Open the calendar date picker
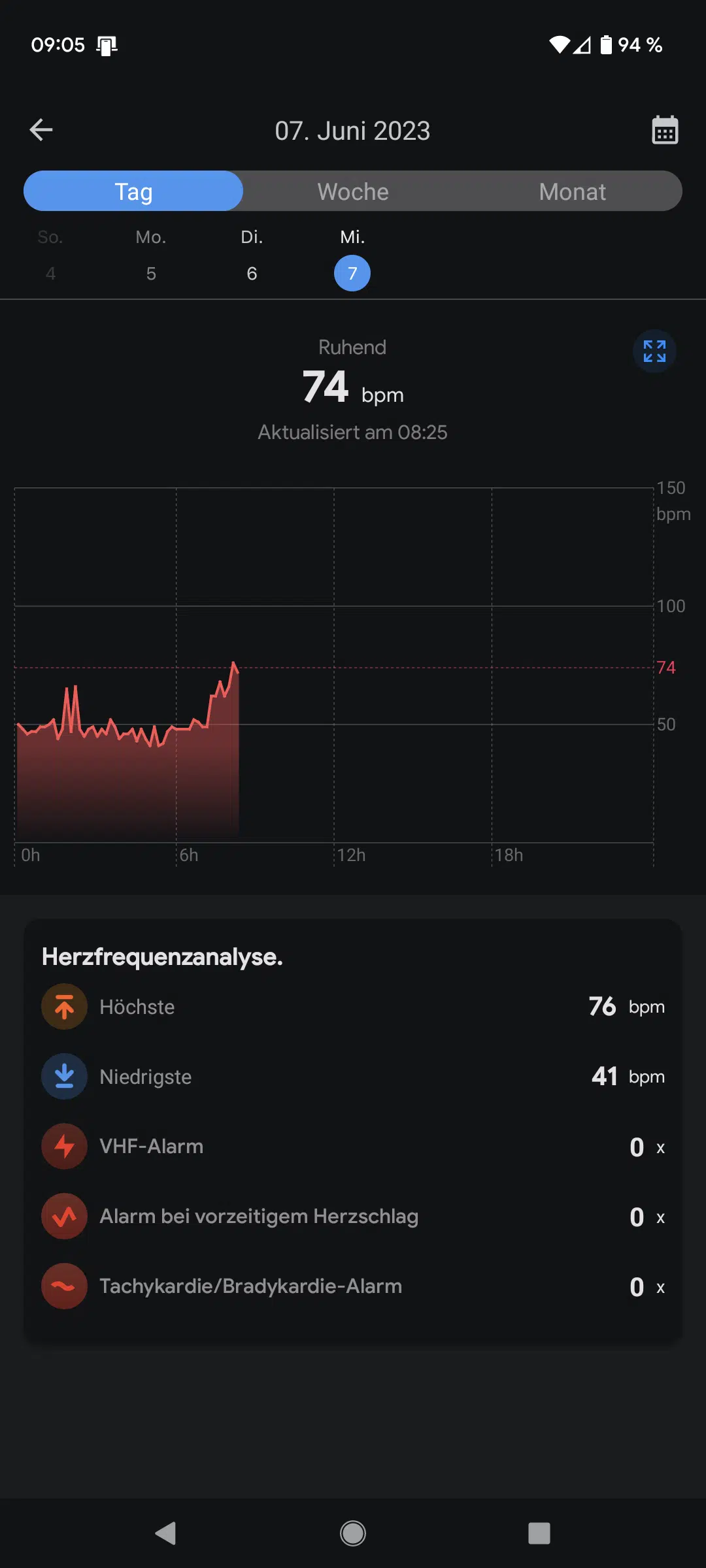The width and height of the screenshot is (706, 1568). 665,130
